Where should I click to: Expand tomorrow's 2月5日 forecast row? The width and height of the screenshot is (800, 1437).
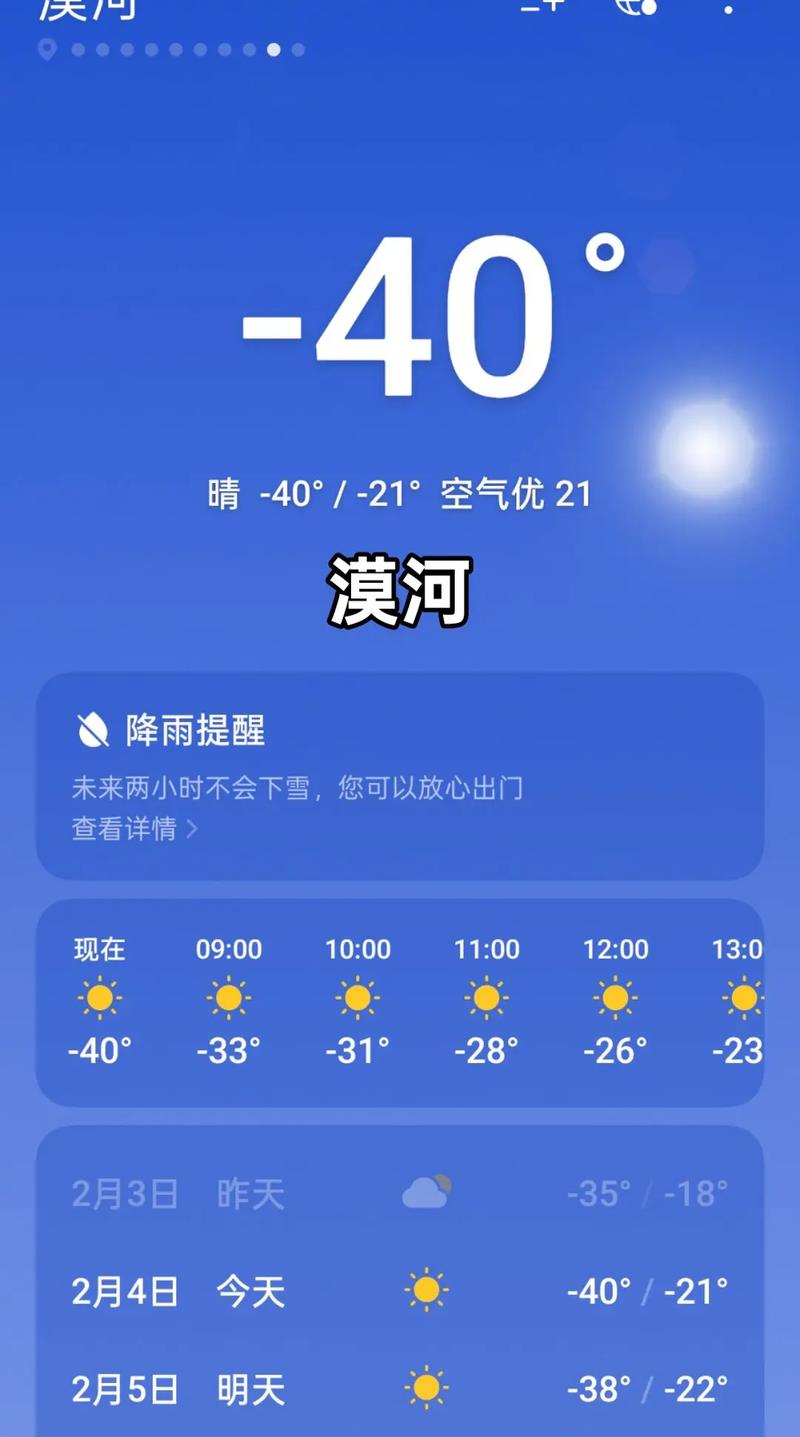coord(400,1389)
